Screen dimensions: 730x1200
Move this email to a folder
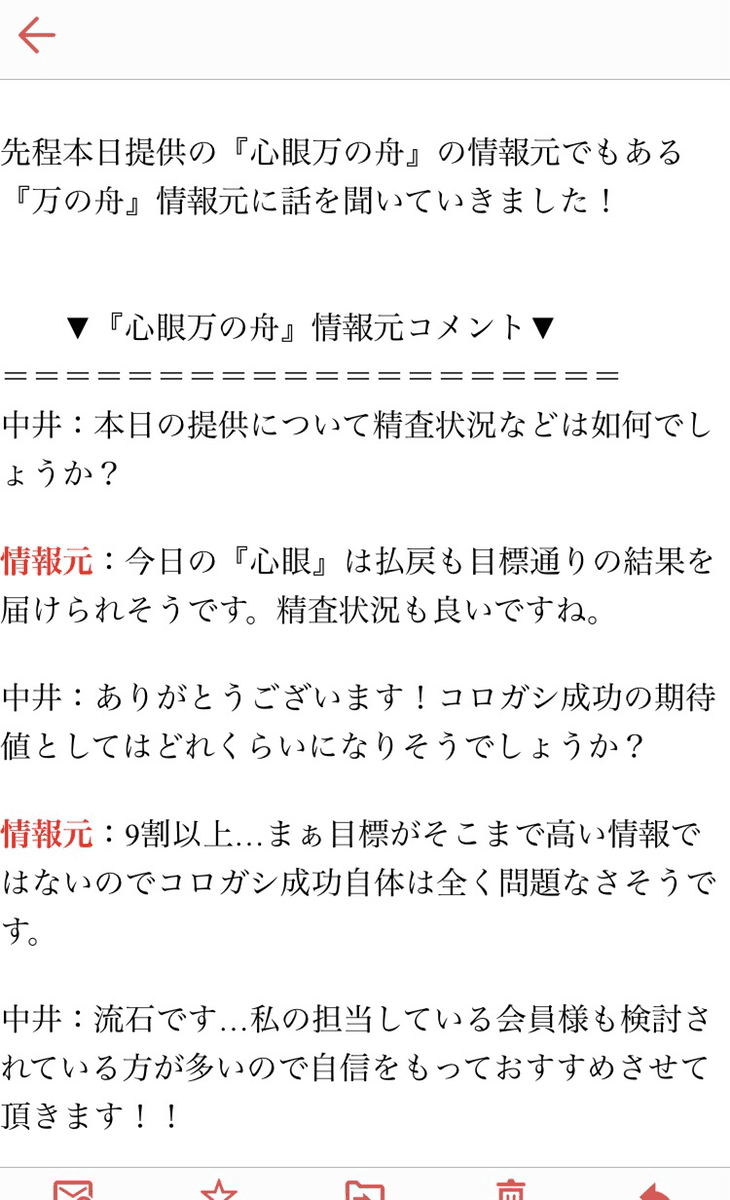point(364,1190)
